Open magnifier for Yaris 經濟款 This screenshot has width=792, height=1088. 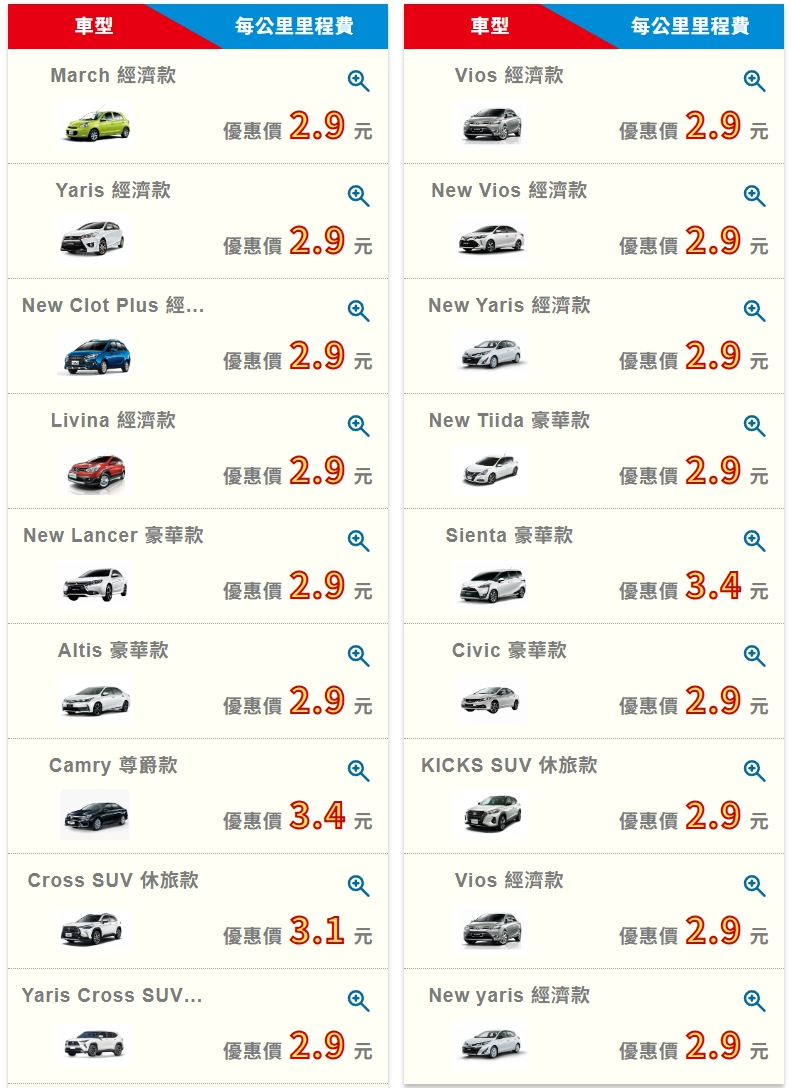click(358, 196)
